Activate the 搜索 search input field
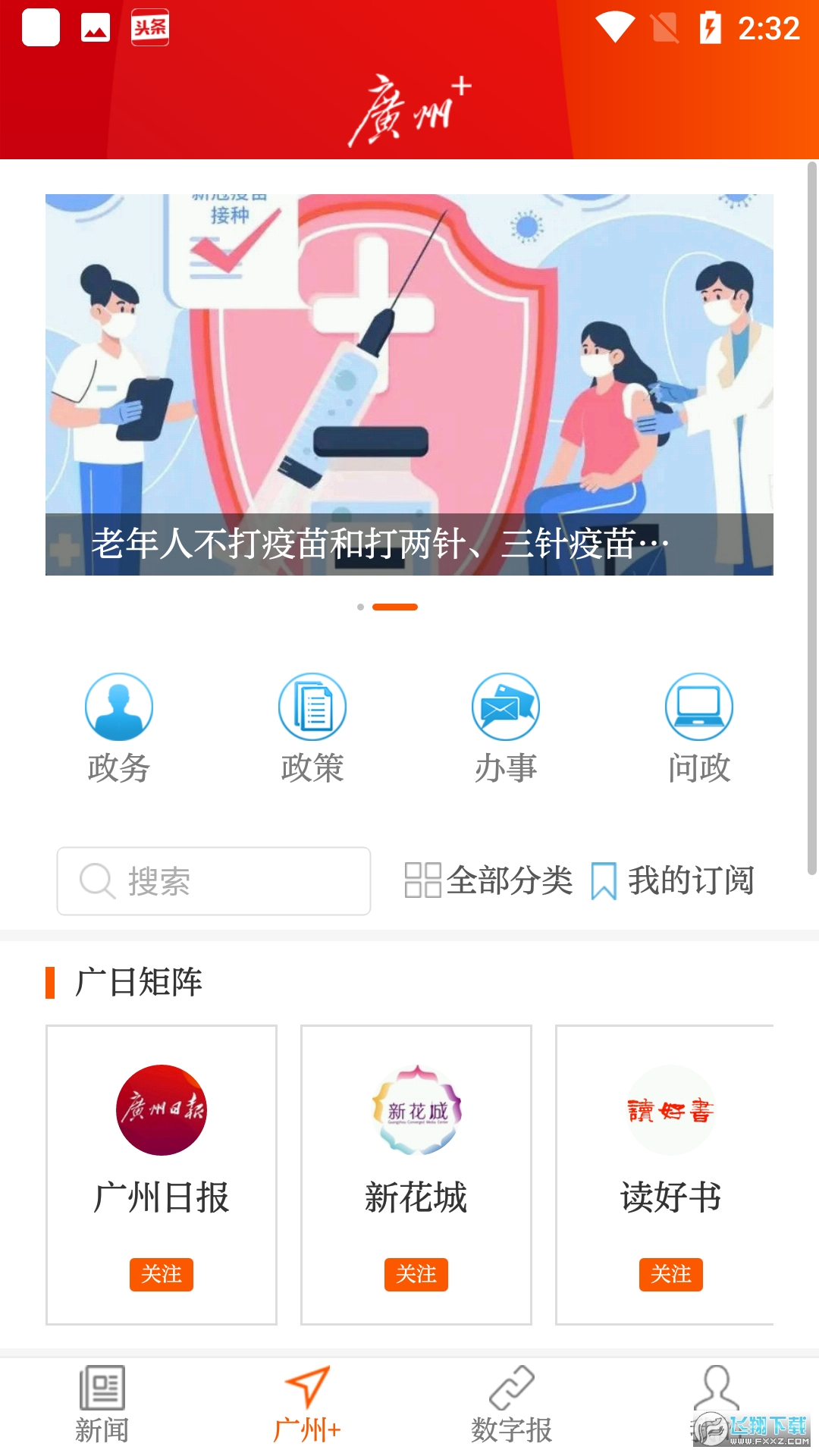The width and height of the screenshot is (819, 1456). point(212,880)
